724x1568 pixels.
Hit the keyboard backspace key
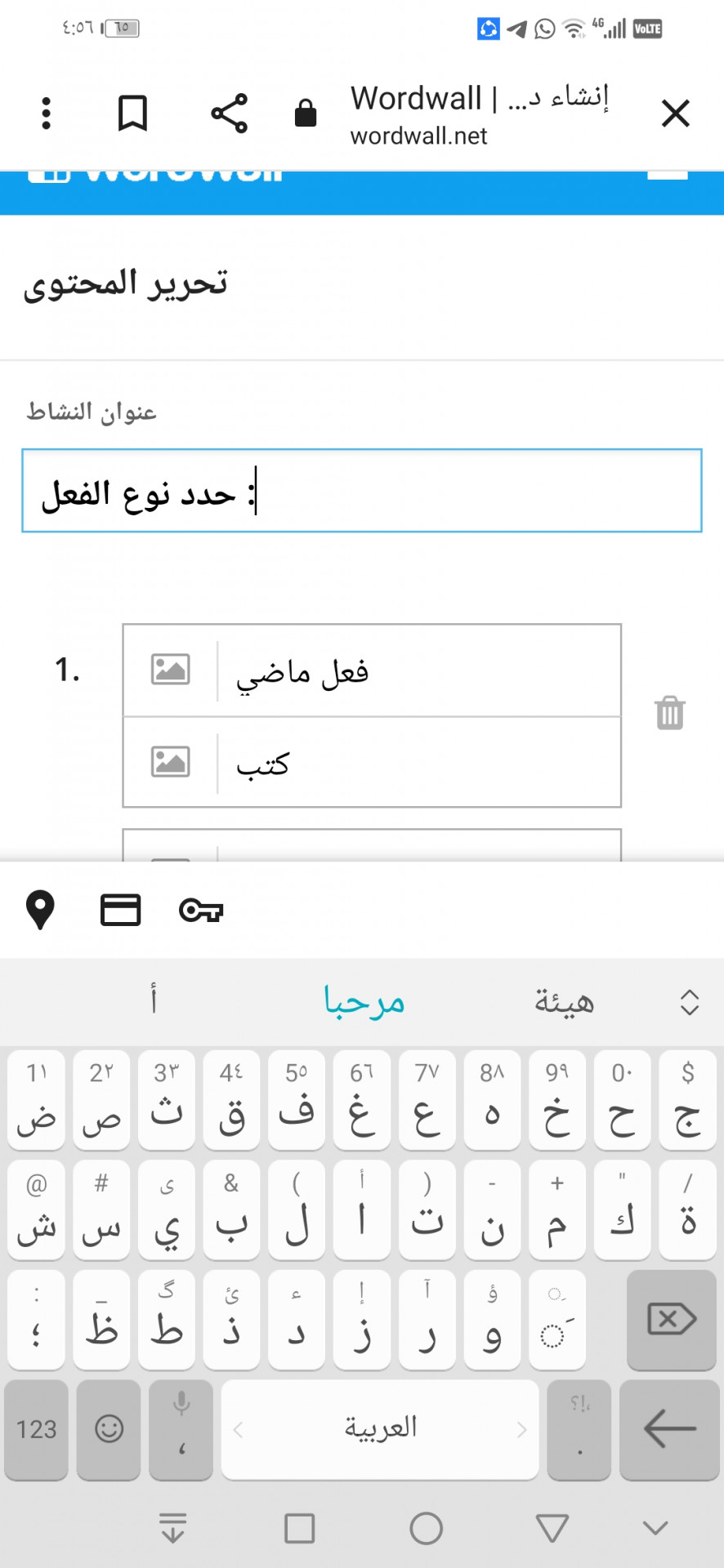(672, 1319)
